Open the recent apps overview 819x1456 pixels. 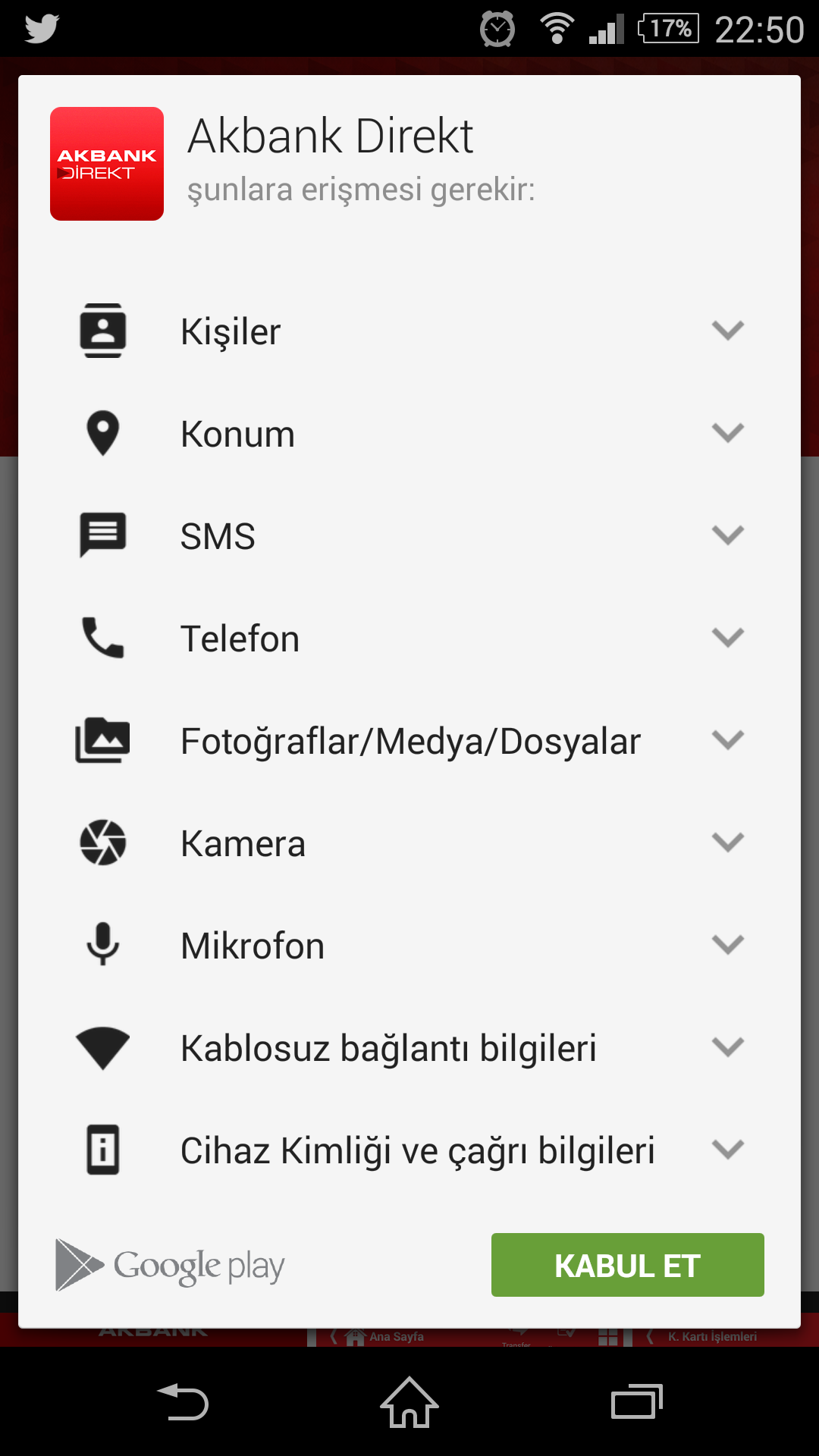tap(637, 1402)
